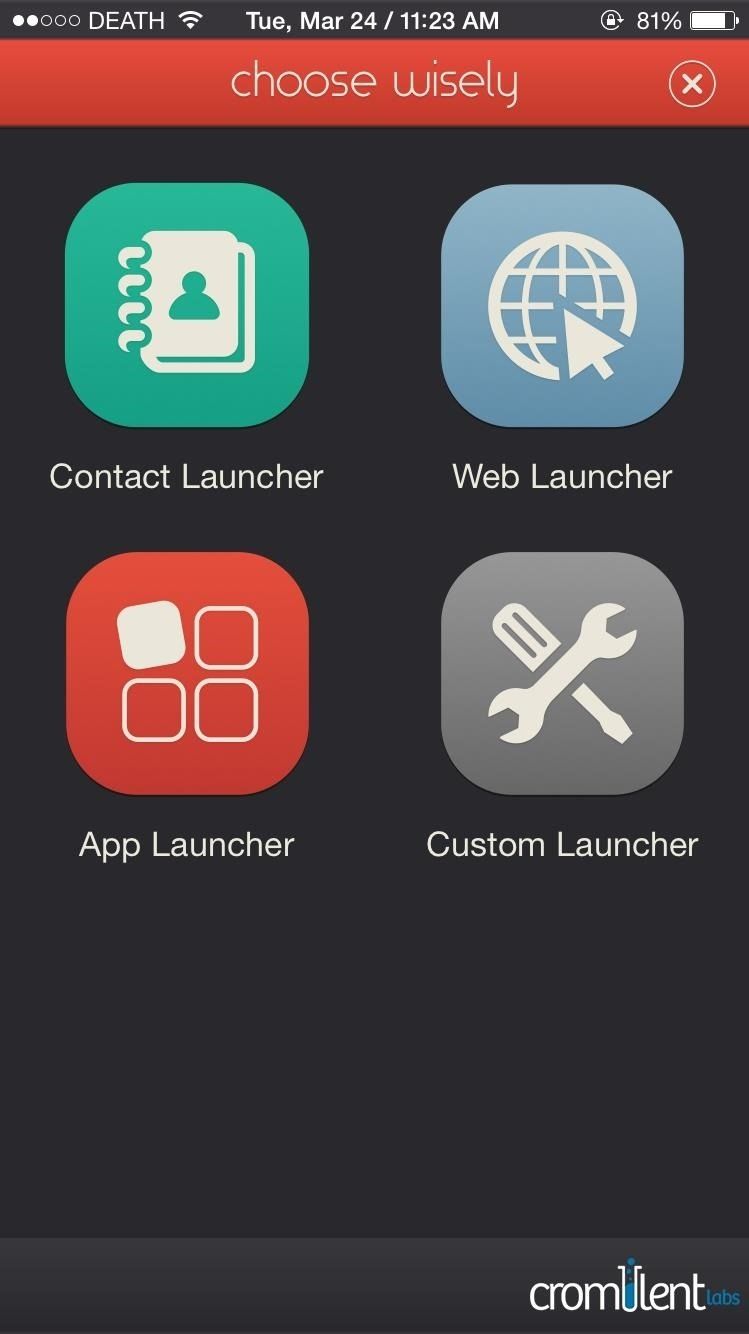This screenshot has width=749, height=1334.
Task: Select the App Launcher label text
Action: [186, 845]
